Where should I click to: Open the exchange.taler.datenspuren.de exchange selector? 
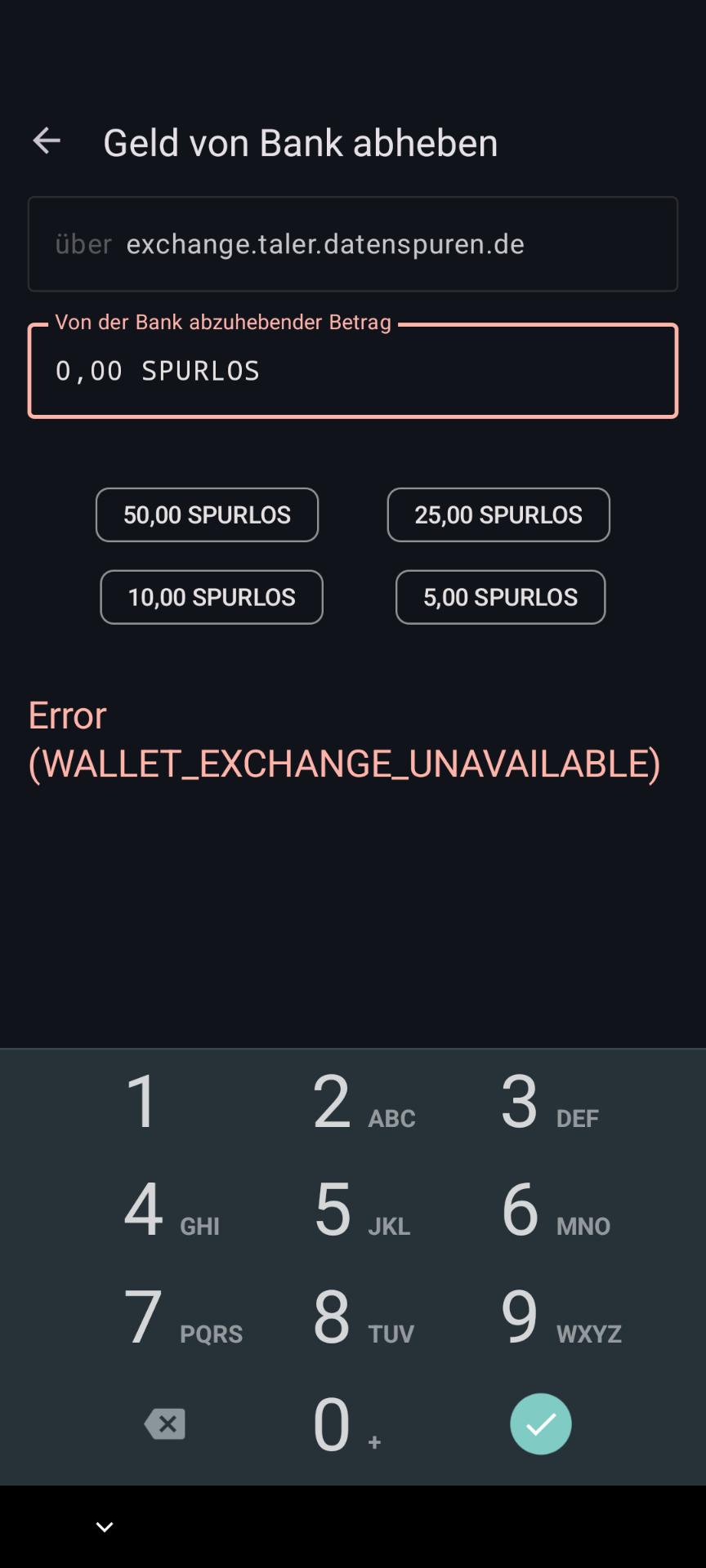pos(352,244)
